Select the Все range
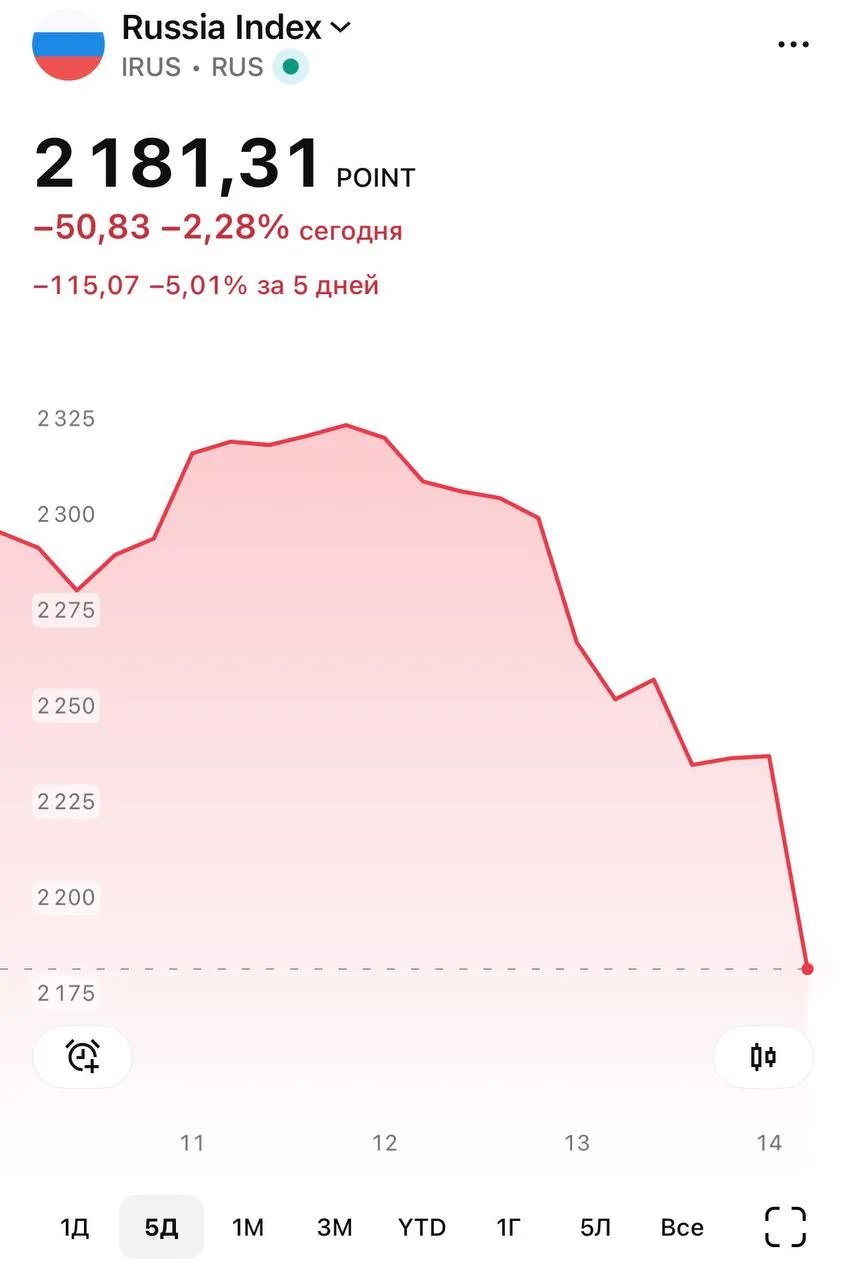846x1280 pixels. pos(682,1227)
